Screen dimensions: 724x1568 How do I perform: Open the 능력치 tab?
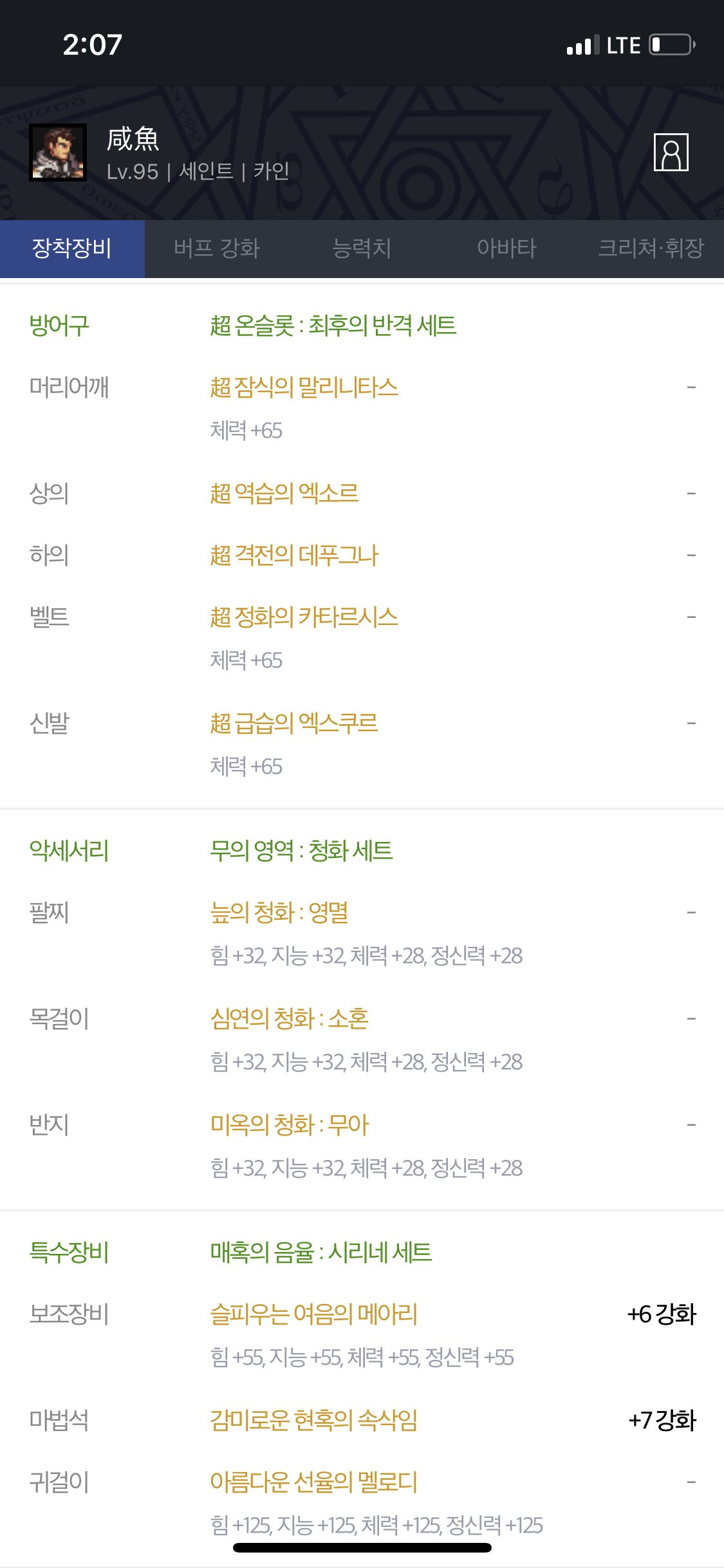[x=362, y=248]
